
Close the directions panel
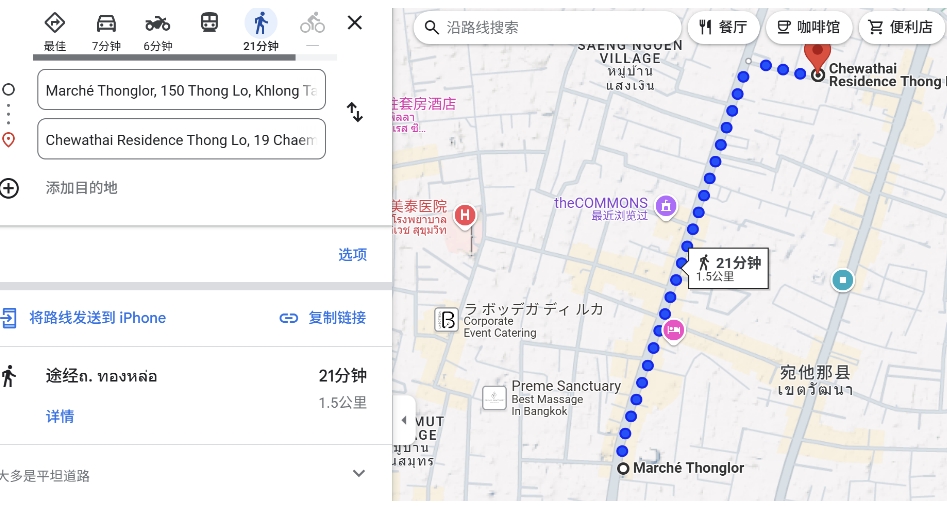pos(355,22)
